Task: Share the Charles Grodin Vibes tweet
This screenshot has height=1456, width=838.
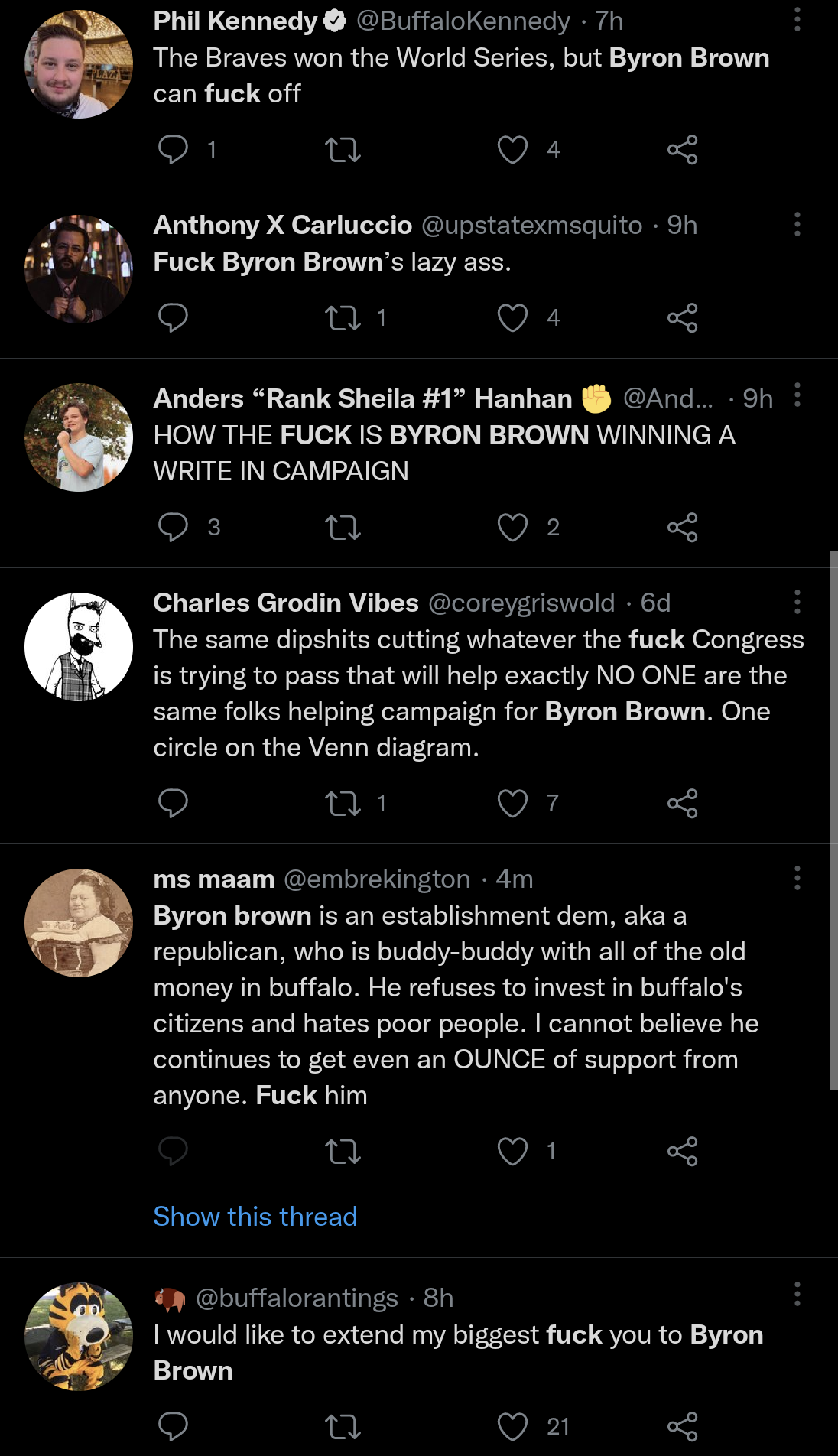Action: pyautogui.click(x=682, y=804)
